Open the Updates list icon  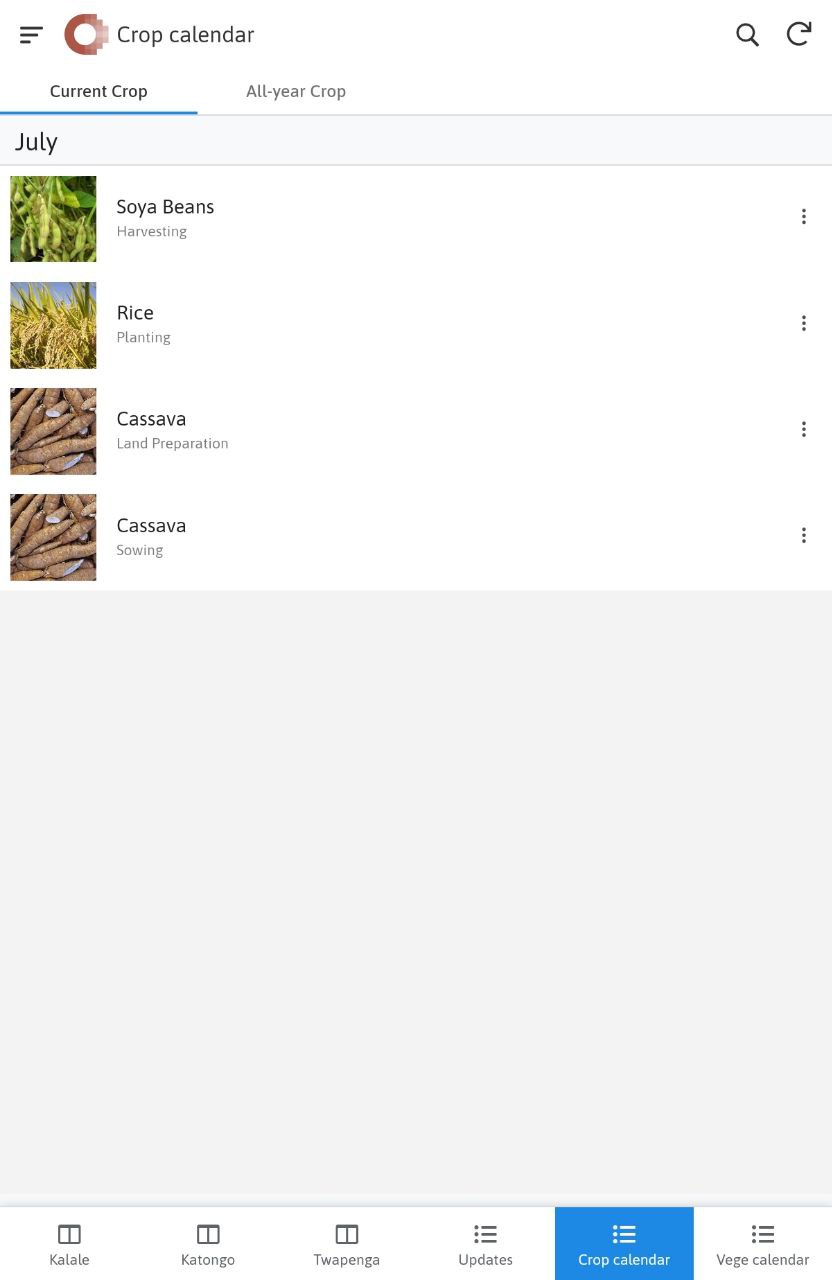point(485,1243)
